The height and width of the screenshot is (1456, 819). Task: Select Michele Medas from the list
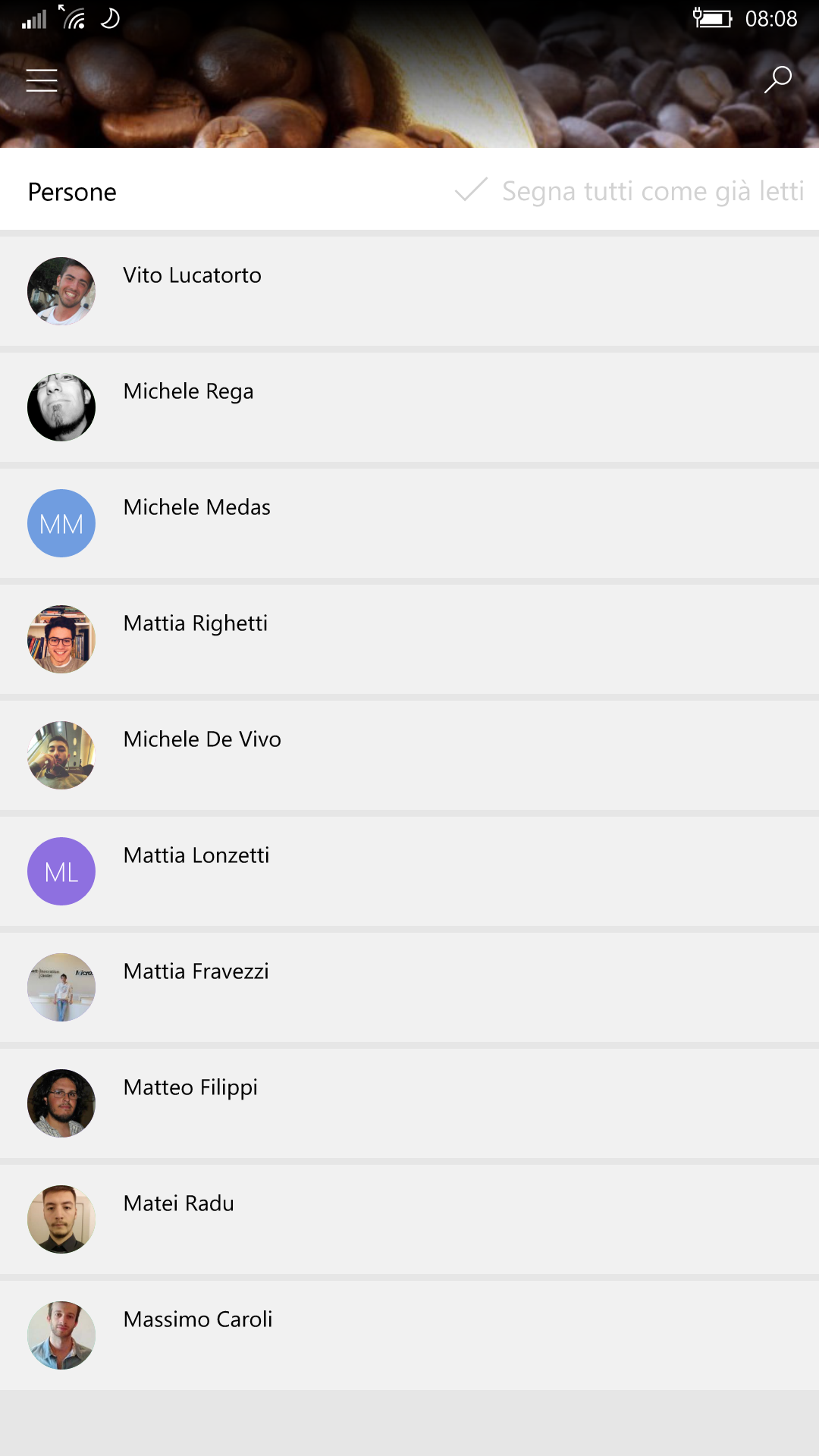point(409,523)
